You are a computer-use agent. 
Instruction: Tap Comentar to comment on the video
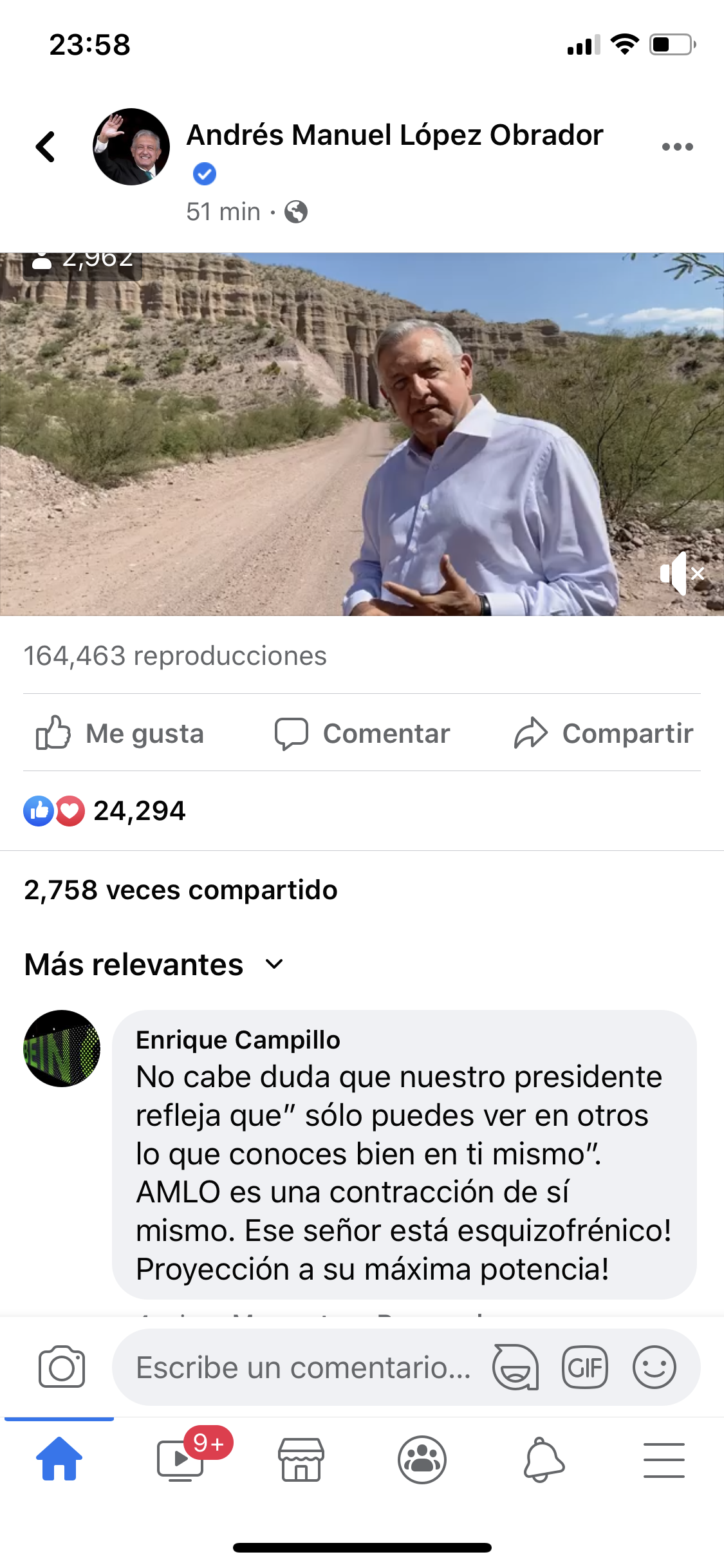(x=362, y=733)
